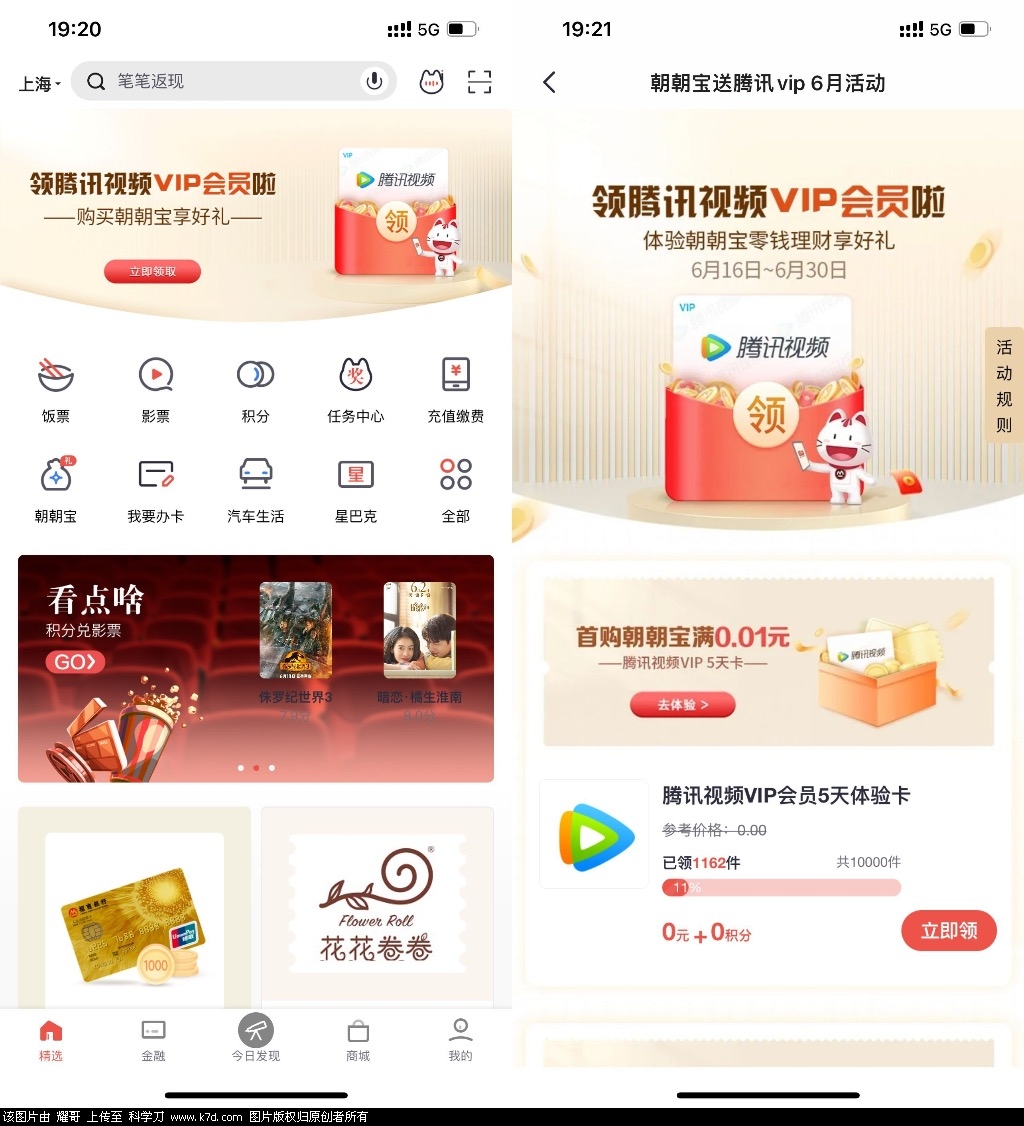The width and height of the screenshot is (1024, 1126).
Task: Go to 任务中心
Action: point(356,388)
